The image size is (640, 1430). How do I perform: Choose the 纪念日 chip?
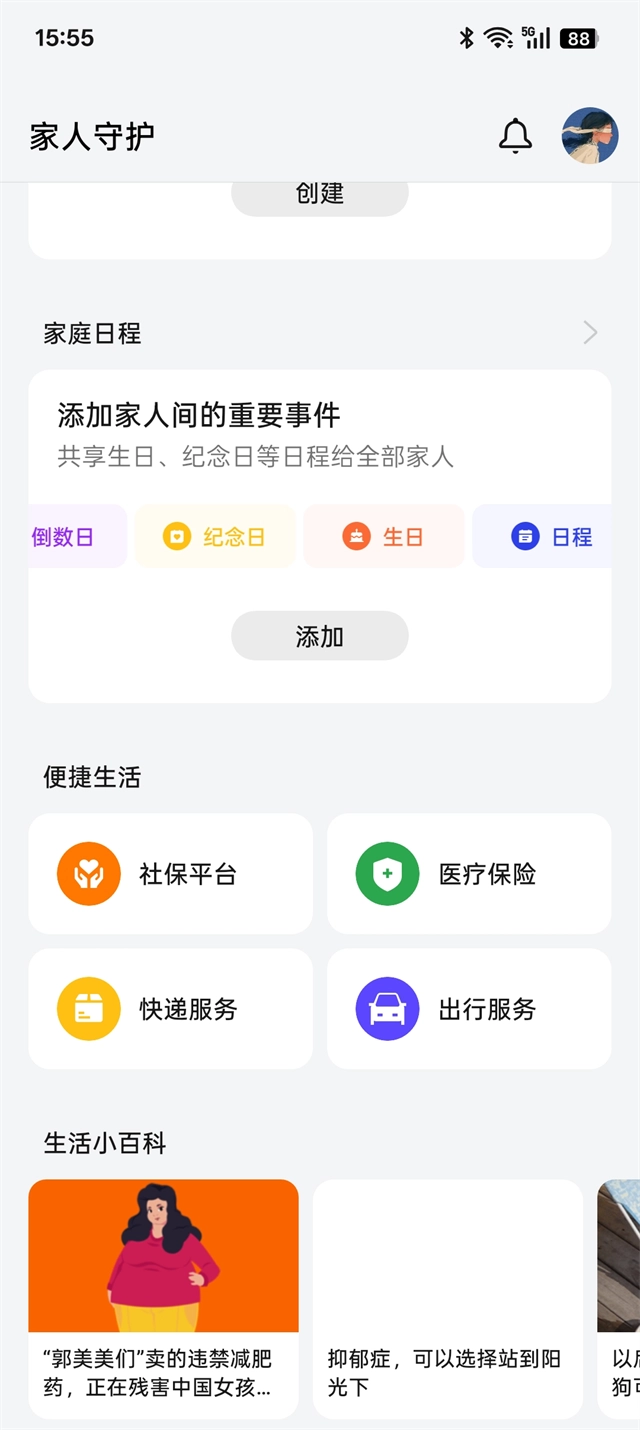click(x=215, y=537)
